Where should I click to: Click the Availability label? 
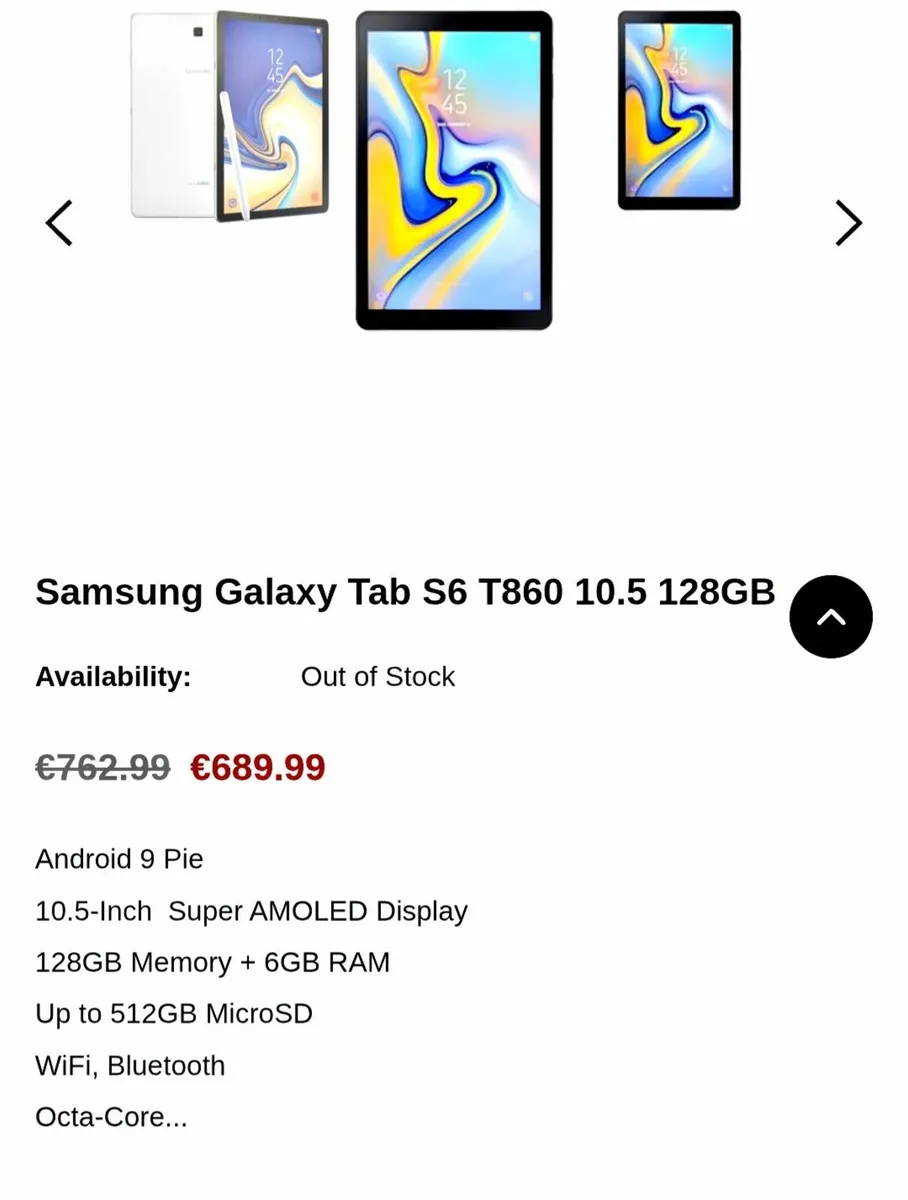pyautogui.click(x=112, y=677)
